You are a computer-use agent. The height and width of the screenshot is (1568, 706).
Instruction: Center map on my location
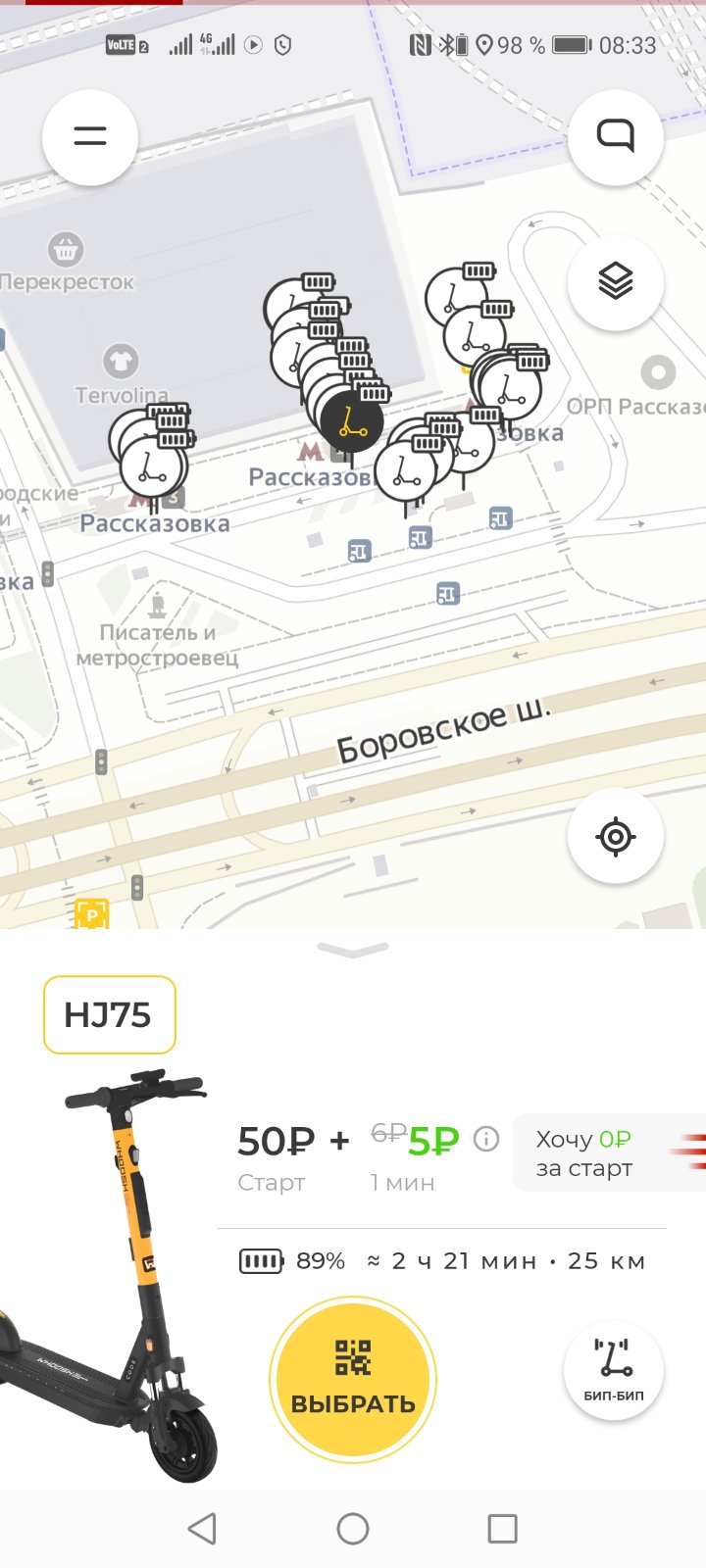[x=616, y=836]
